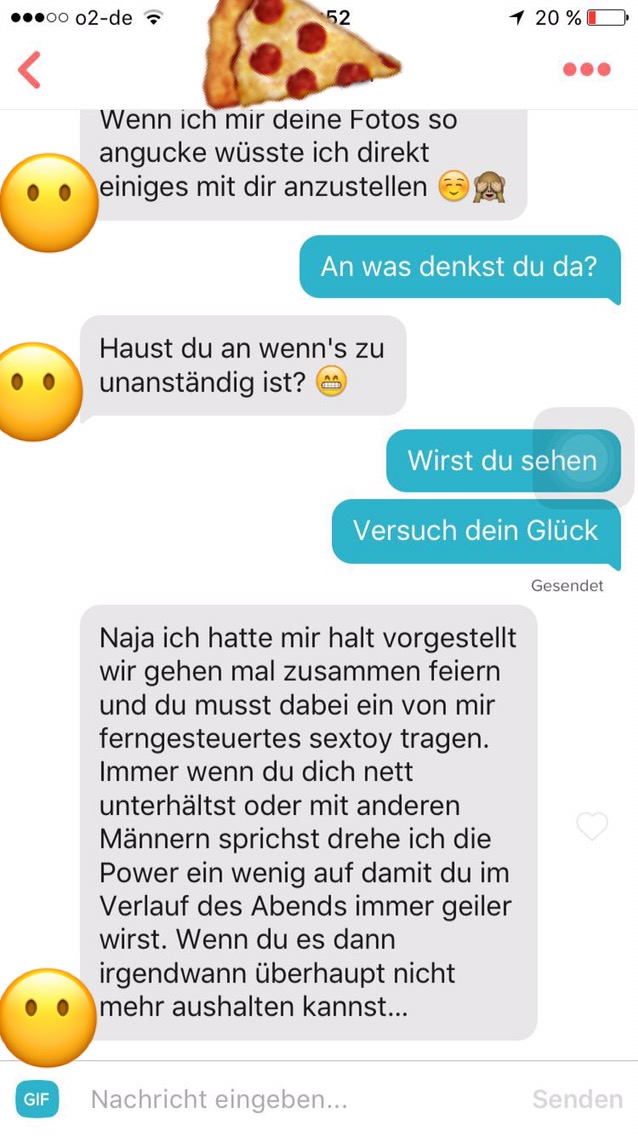Open the three-dot options menu
The height and width of the screenshot is (1136, 638).
pos(586,69)
